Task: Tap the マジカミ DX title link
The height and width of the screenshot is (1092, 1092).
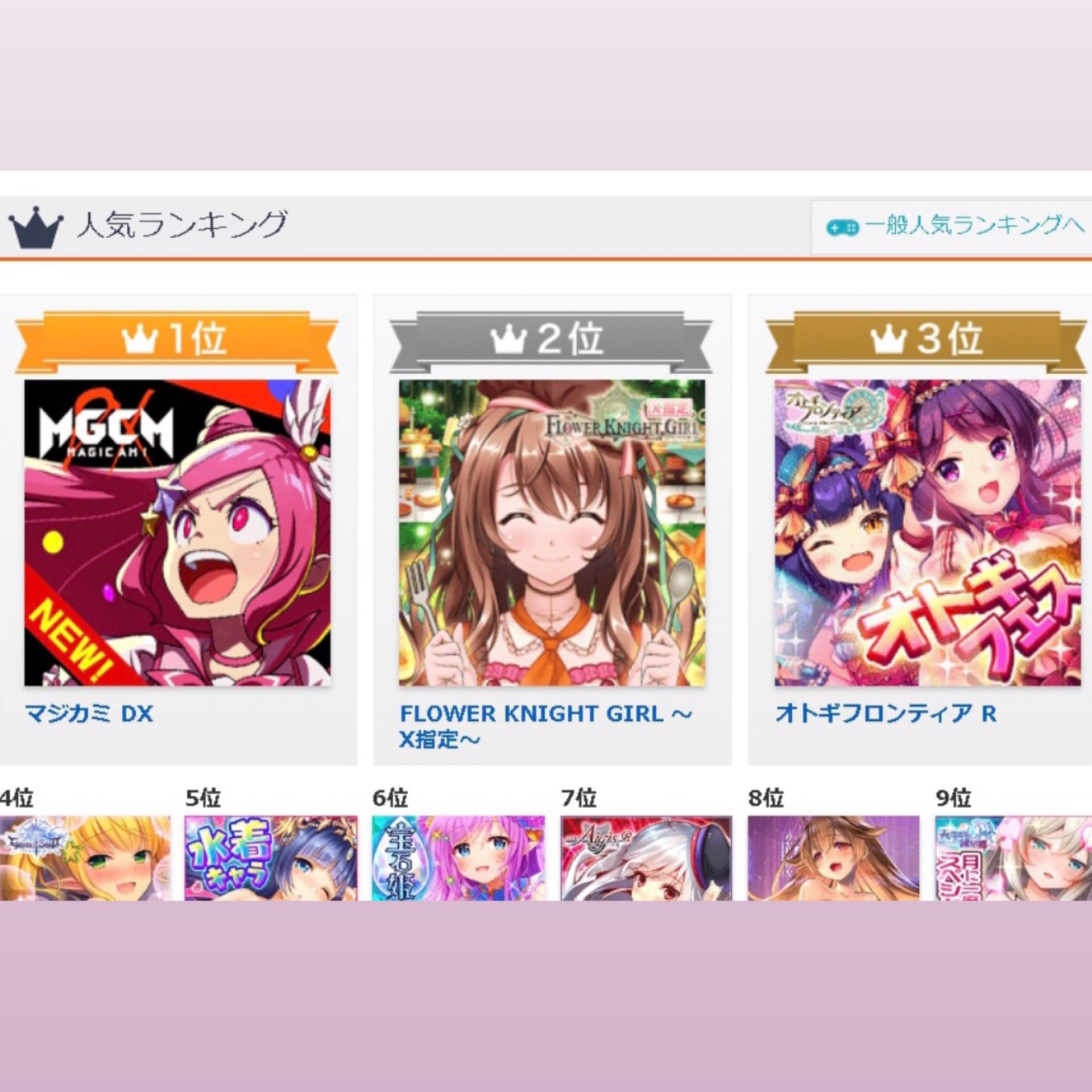Action: click(x=89, y=713)
